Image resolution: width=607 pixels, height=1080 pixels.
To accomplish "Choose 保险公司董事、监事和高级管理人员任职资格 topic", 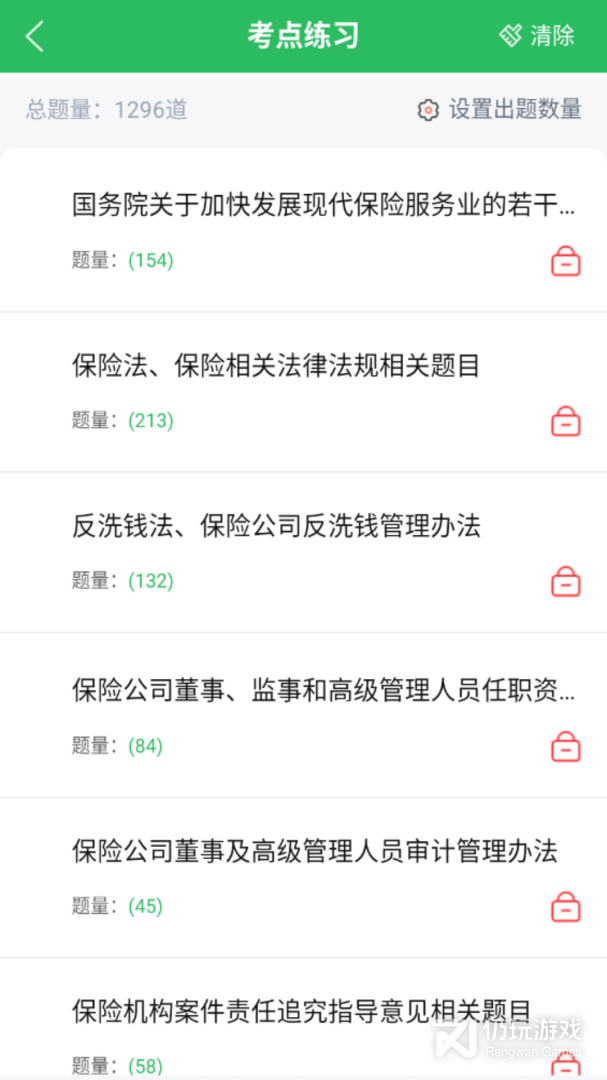I will coord(324,690).
